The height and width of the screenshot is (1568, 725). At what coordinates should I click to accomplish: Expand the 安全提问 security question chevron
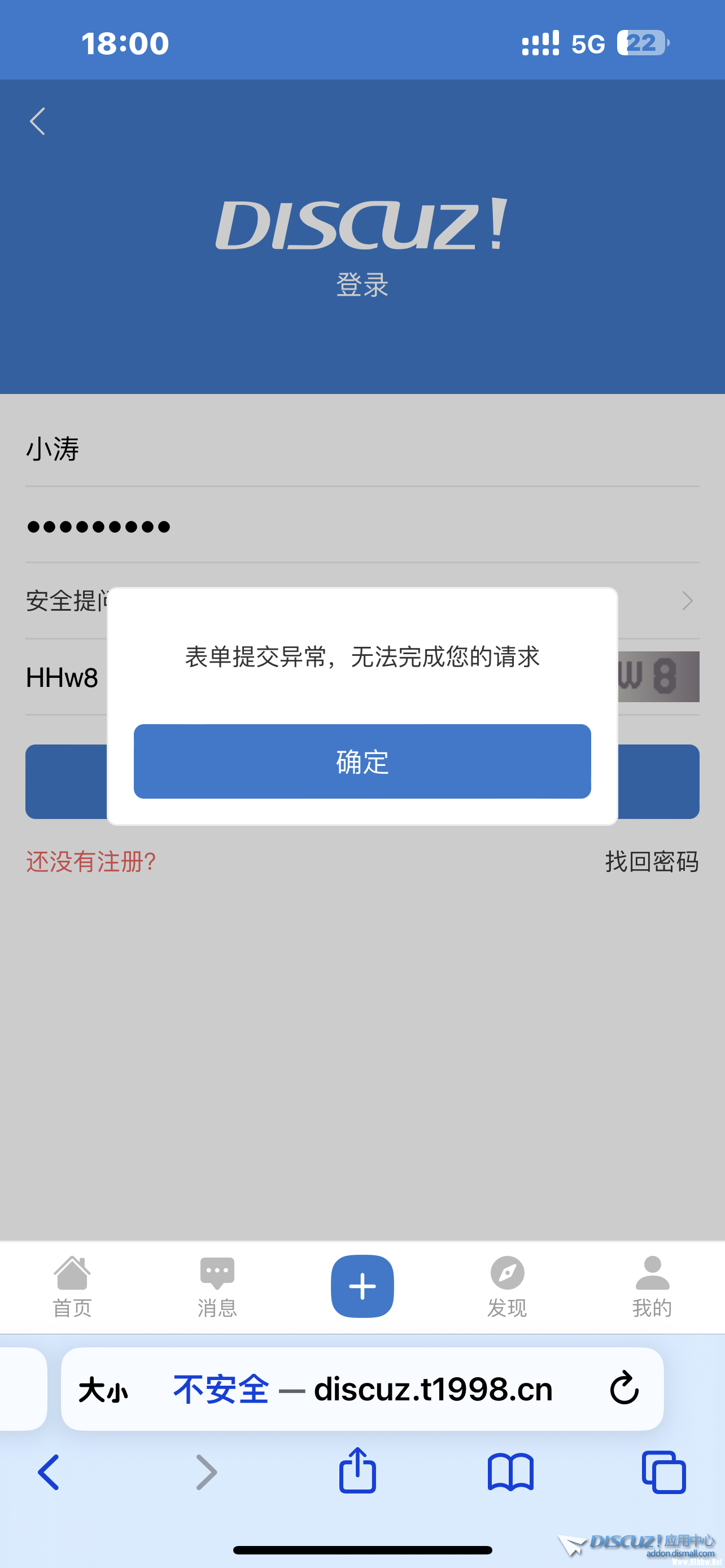(x=687, y=601)
